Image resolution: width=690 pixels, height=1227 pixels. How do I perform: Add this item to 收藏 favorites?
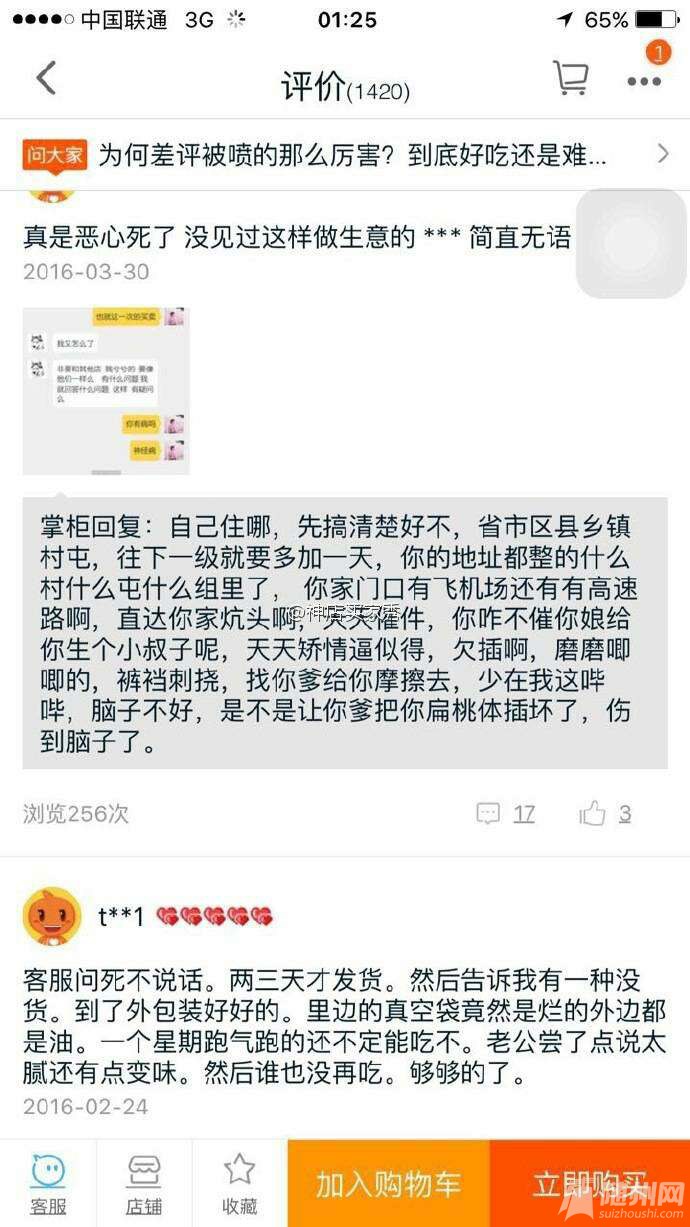point(240,1184)
